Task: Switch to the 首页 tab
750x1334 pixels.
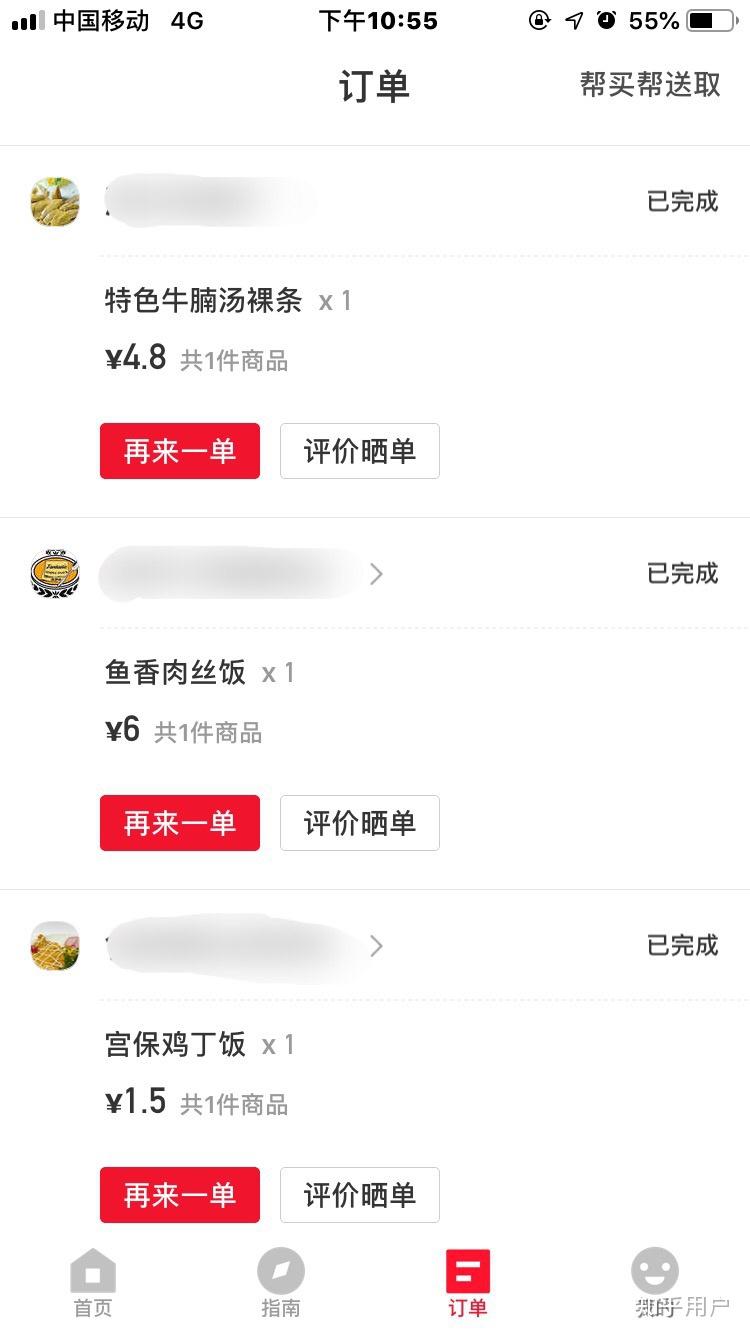Action: pyautogui.click(x=93, y=1283)
